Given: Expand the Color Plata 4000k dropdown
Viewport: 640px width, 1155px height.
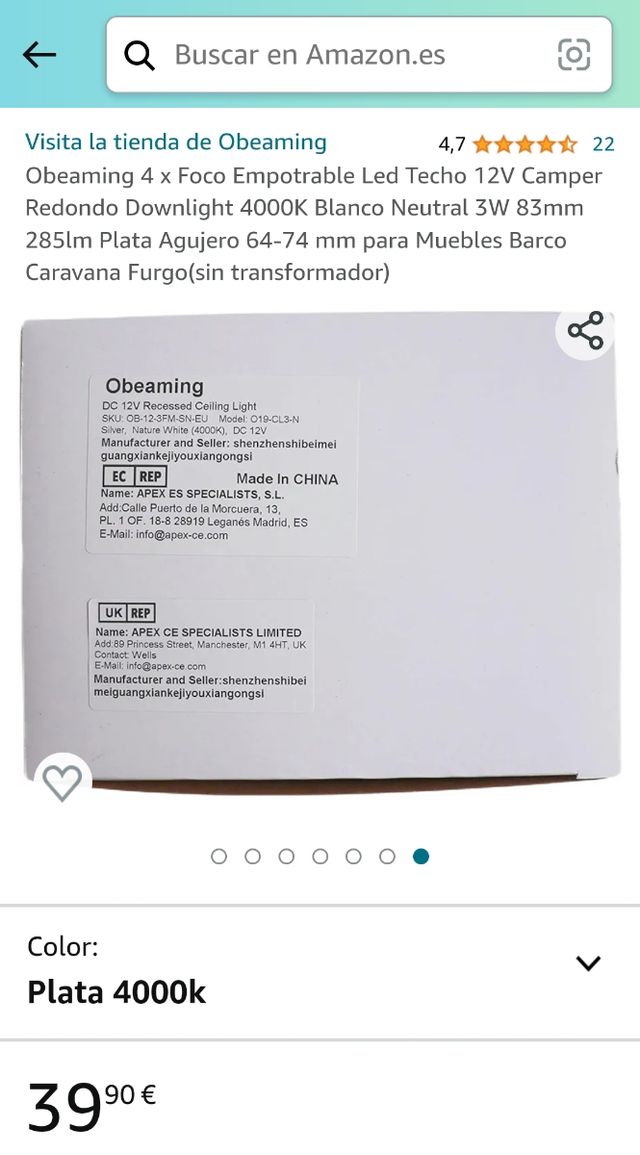Looking at the screenshot, I should tap(588, 963).
